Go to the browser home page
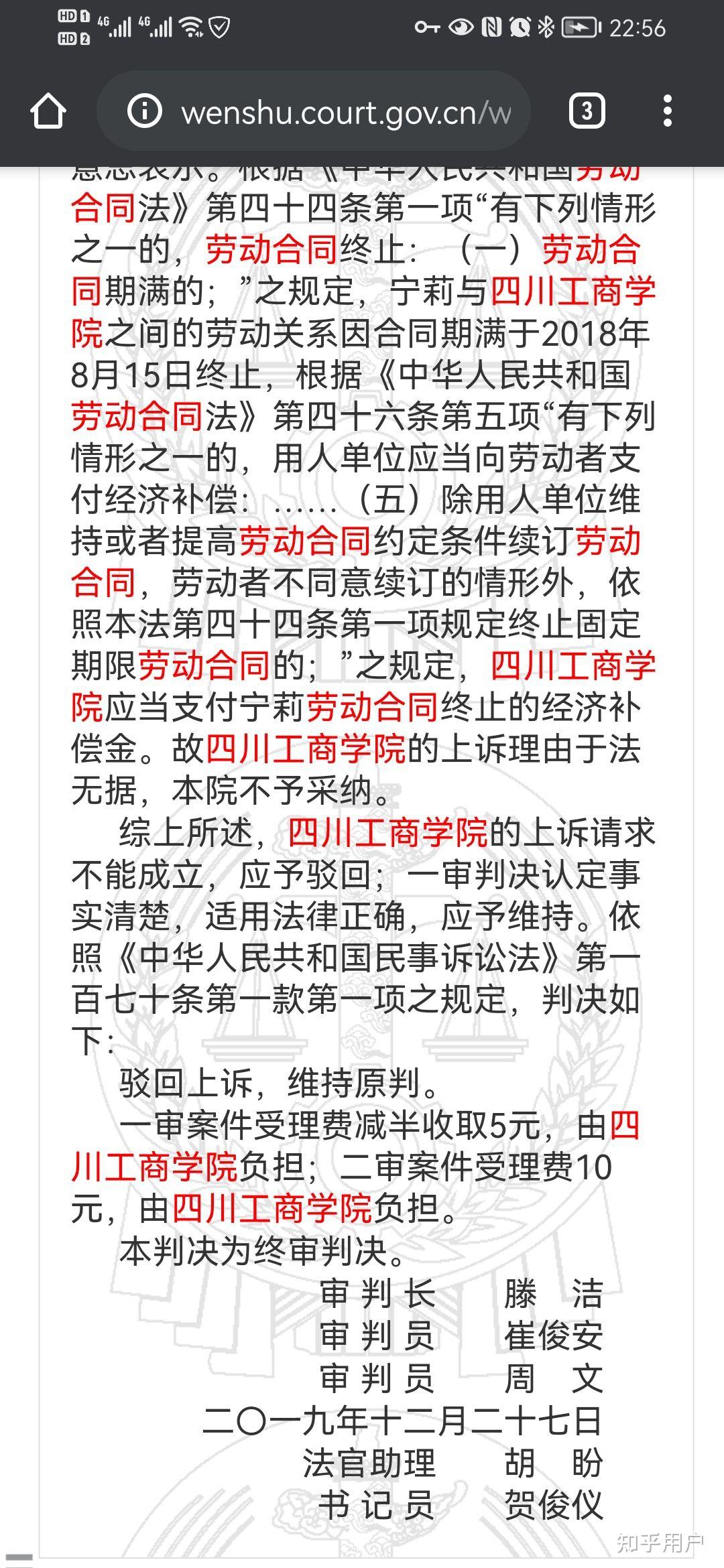This screenshot has height=1568, width=724. tap(48, 111)
